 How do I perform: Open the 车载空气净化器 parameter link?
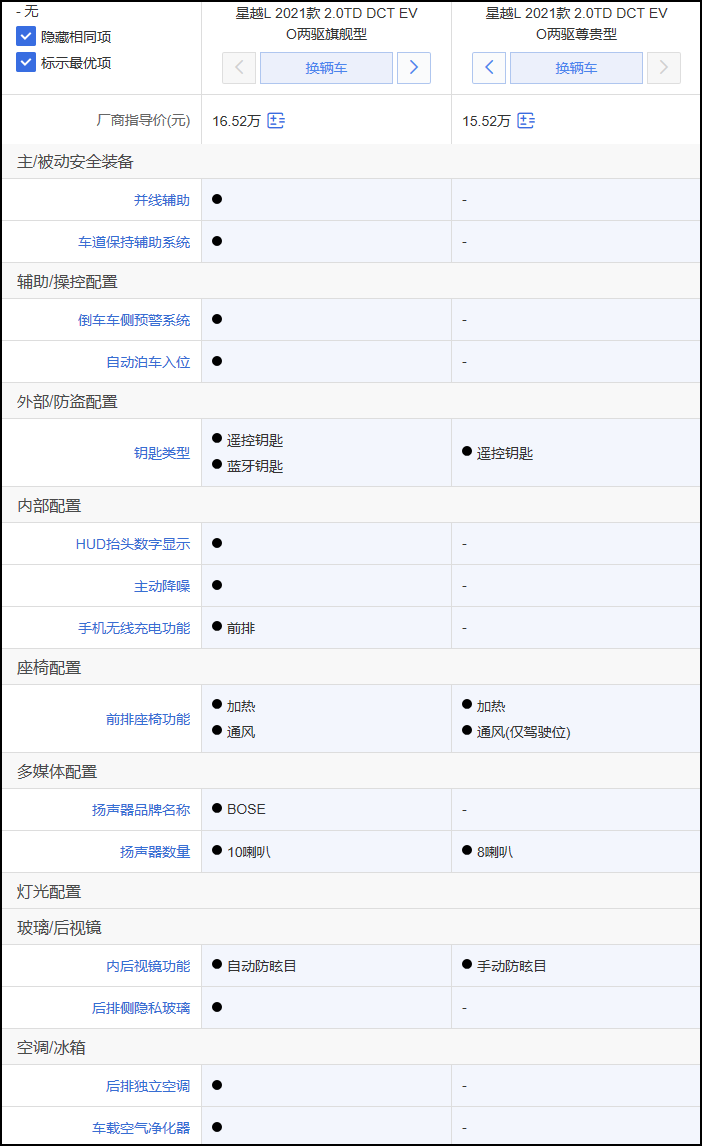141,1128
